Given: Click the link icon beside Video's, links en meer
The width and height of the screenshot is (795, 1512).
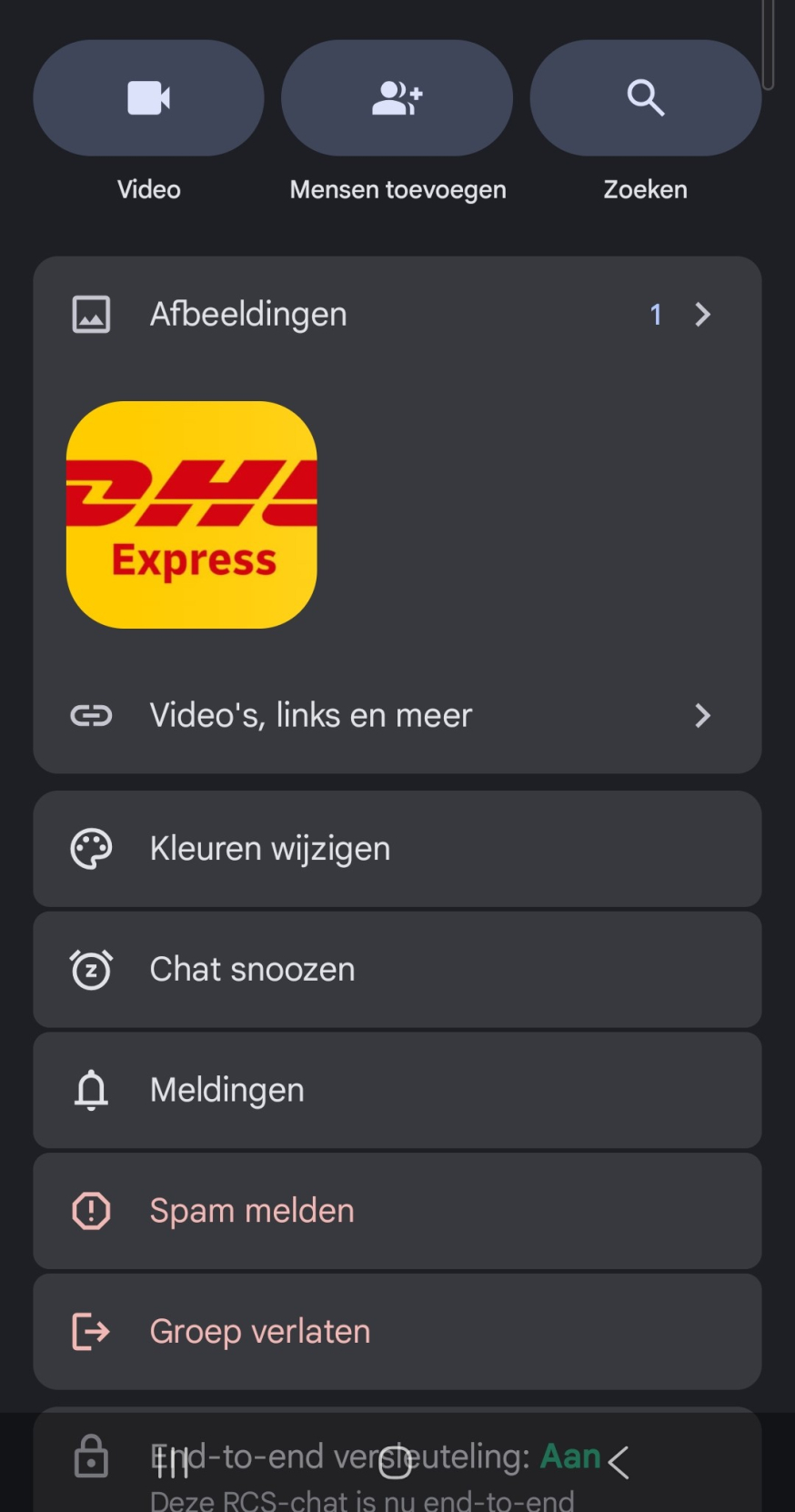Looking at the screenshot, I should (91, 715).
